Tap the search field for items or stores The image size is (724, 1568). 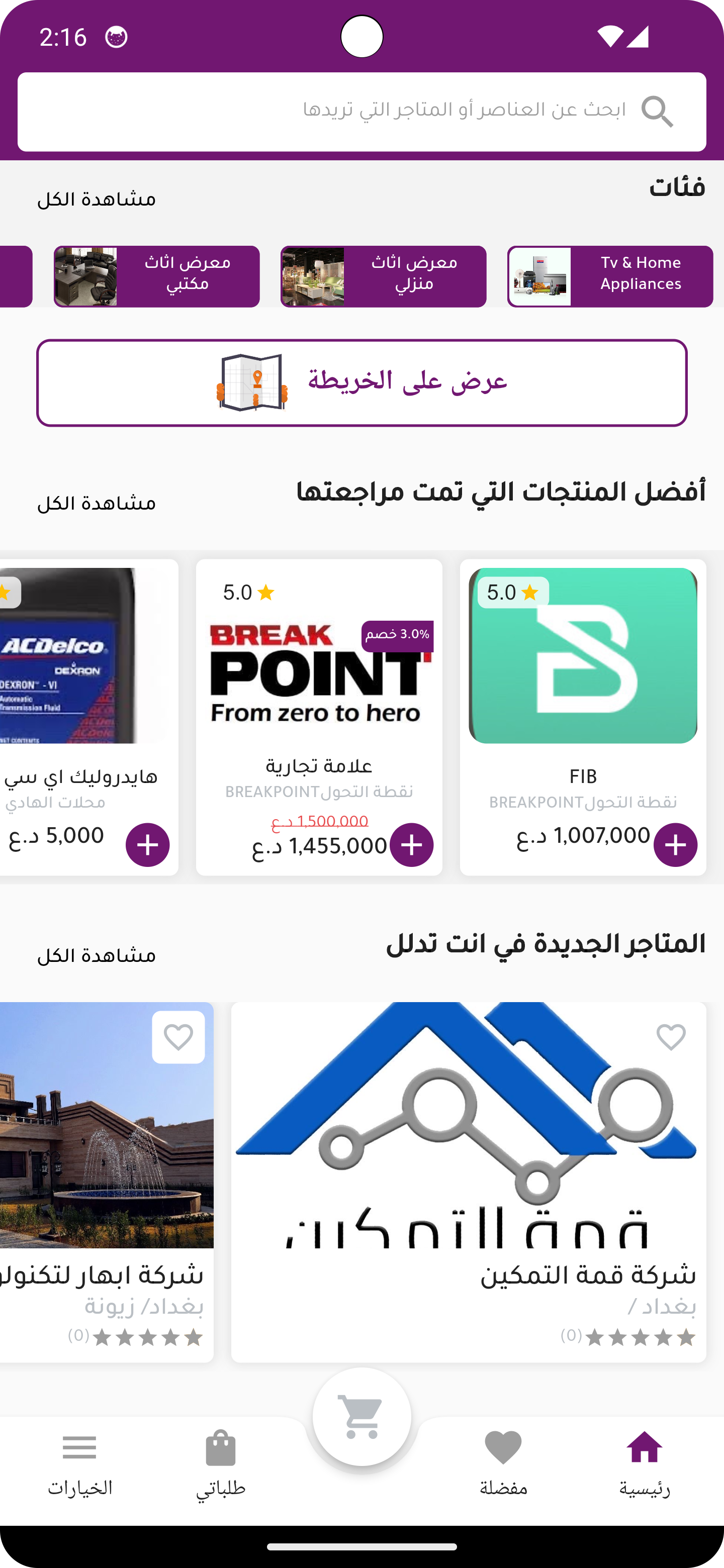[361, 112]
